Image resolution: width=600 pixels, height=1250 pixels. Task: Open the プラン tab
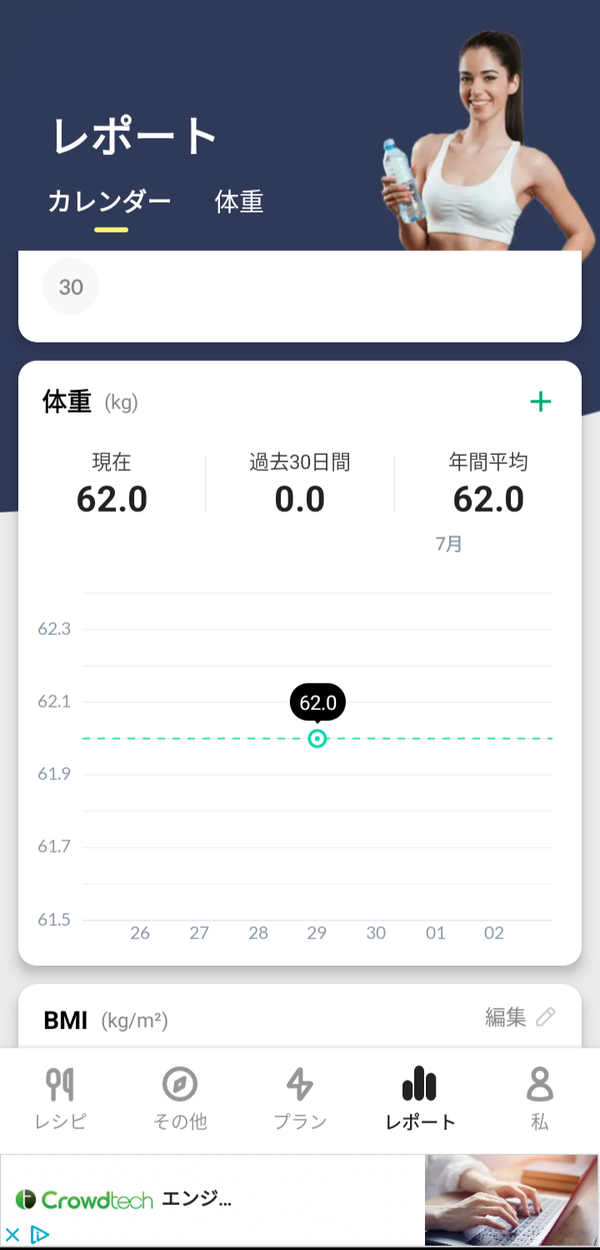[300, 1098]
